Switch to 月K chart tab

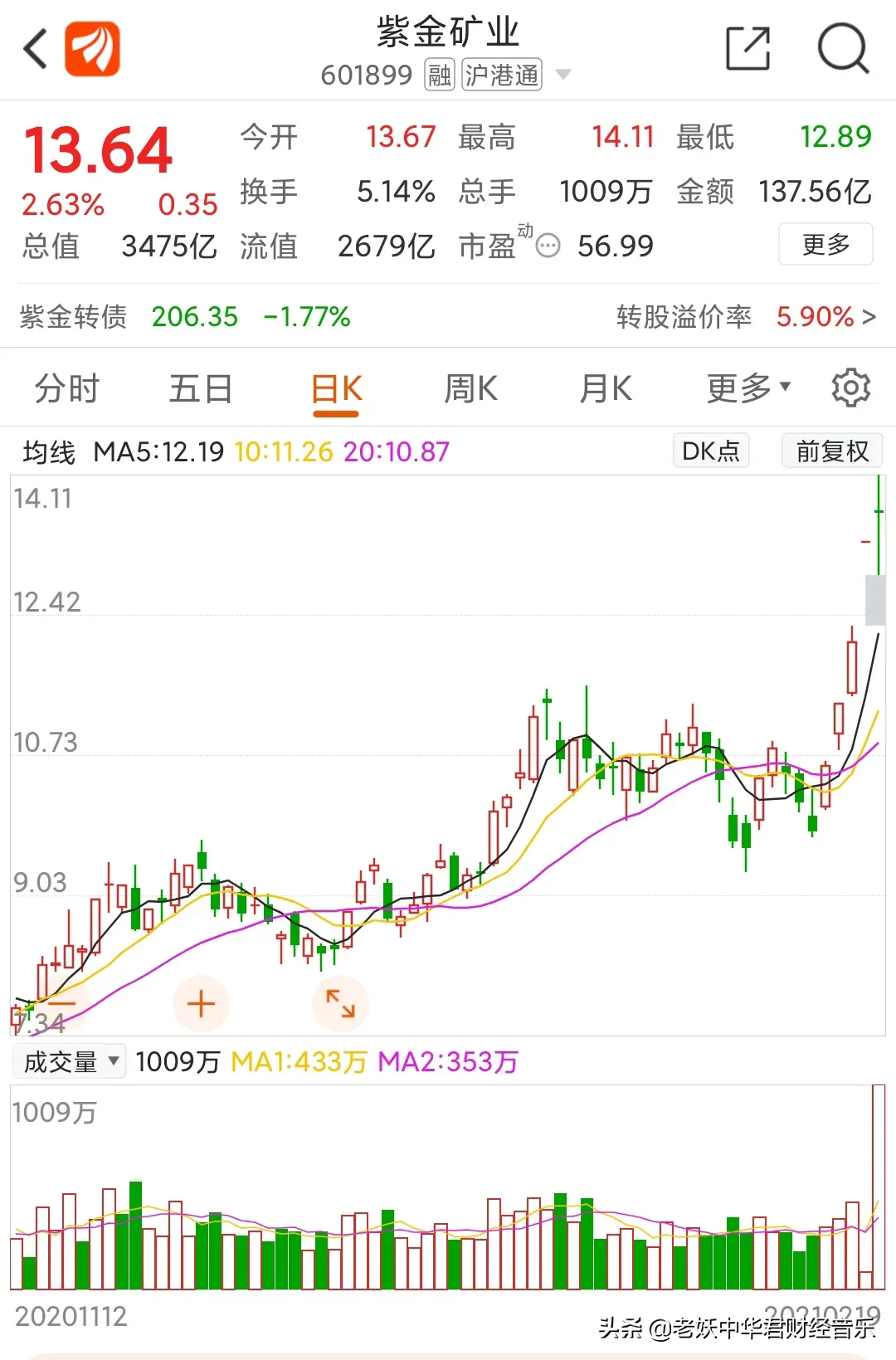pos(606,388)
